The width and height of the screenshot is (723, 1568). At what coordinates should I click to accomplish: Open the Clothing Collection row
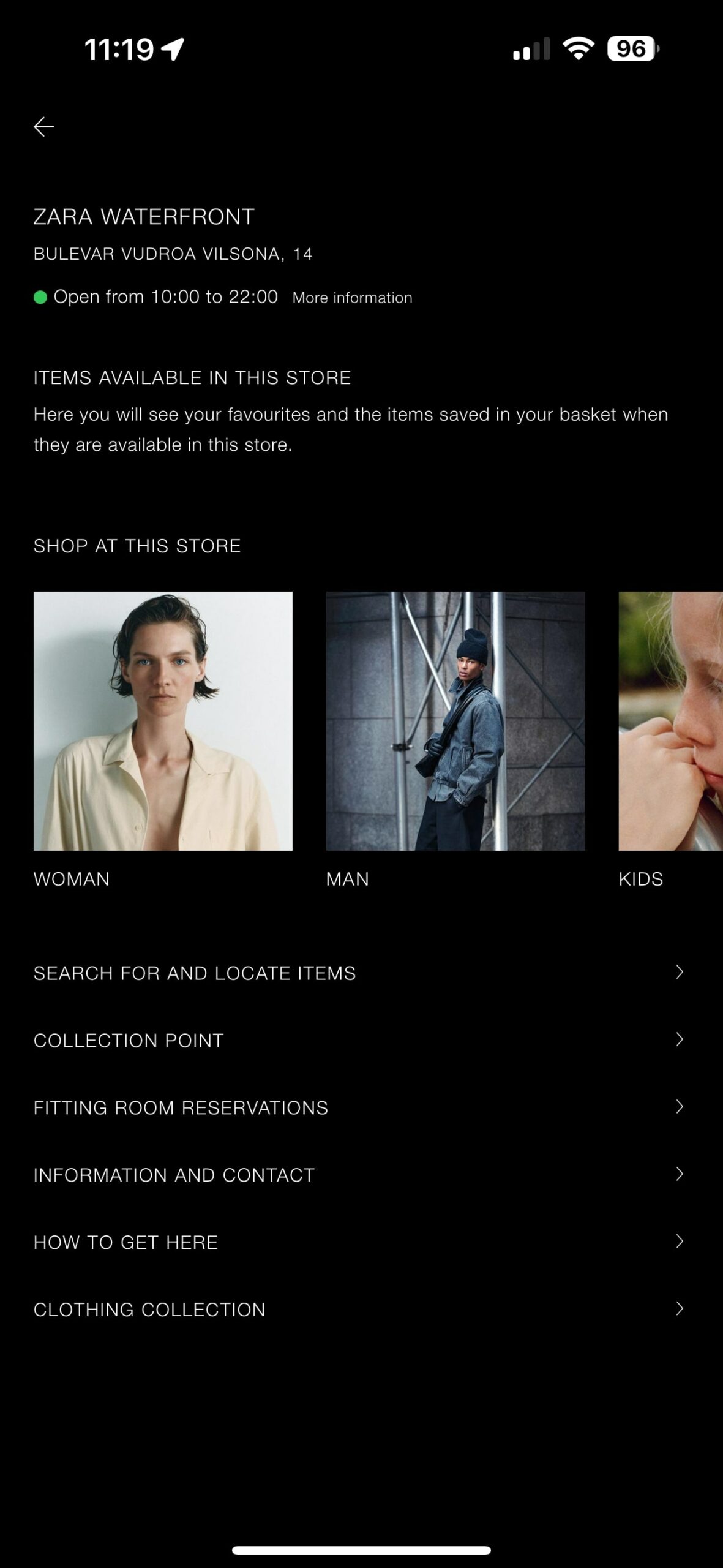(358, 1310)
